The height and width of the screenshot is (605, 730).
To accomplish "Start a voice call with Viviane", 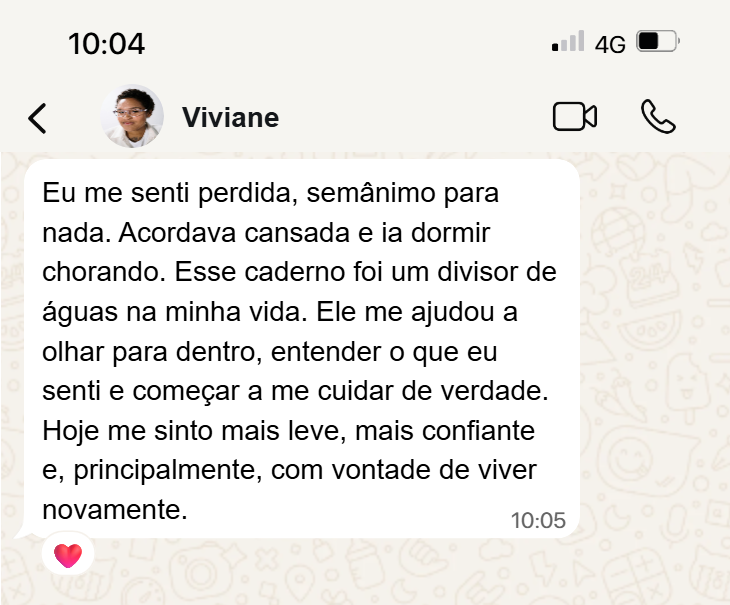I will point(657,117).
